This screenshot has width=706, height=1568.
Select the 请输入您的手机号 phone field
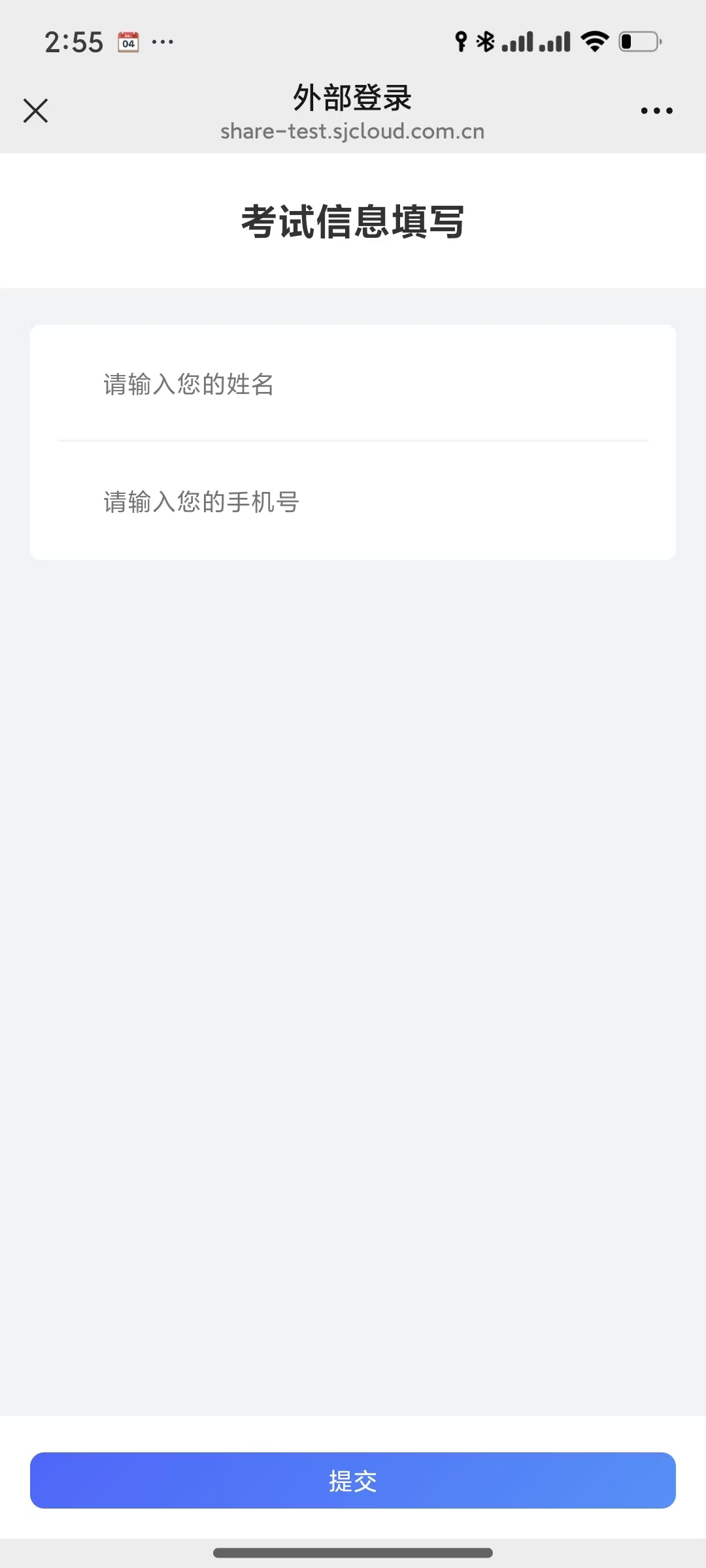pyautogui.click(x=353, y=502)
